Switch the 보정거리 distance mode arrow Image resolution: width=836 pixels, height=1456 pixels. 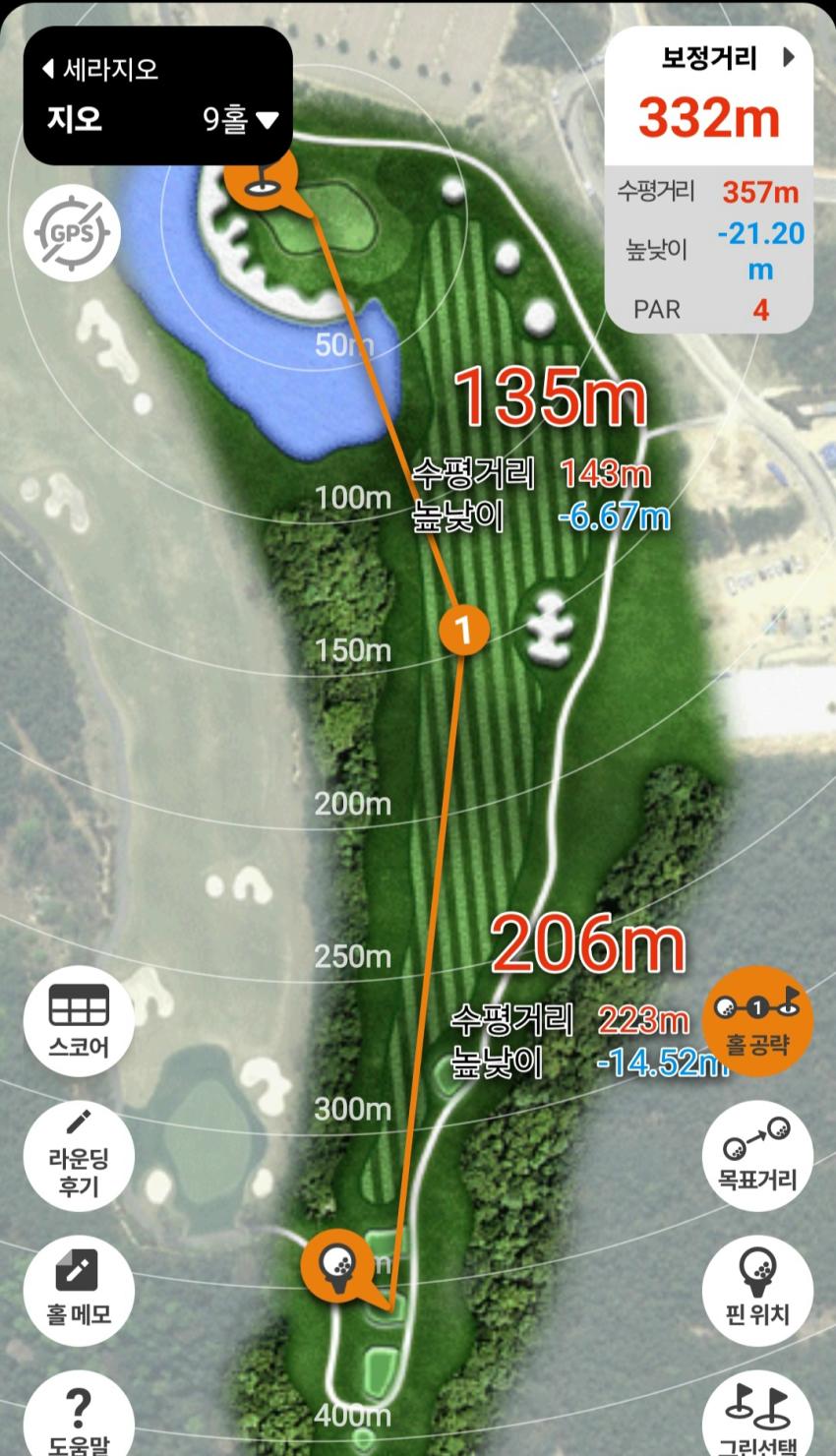point(789,58)
